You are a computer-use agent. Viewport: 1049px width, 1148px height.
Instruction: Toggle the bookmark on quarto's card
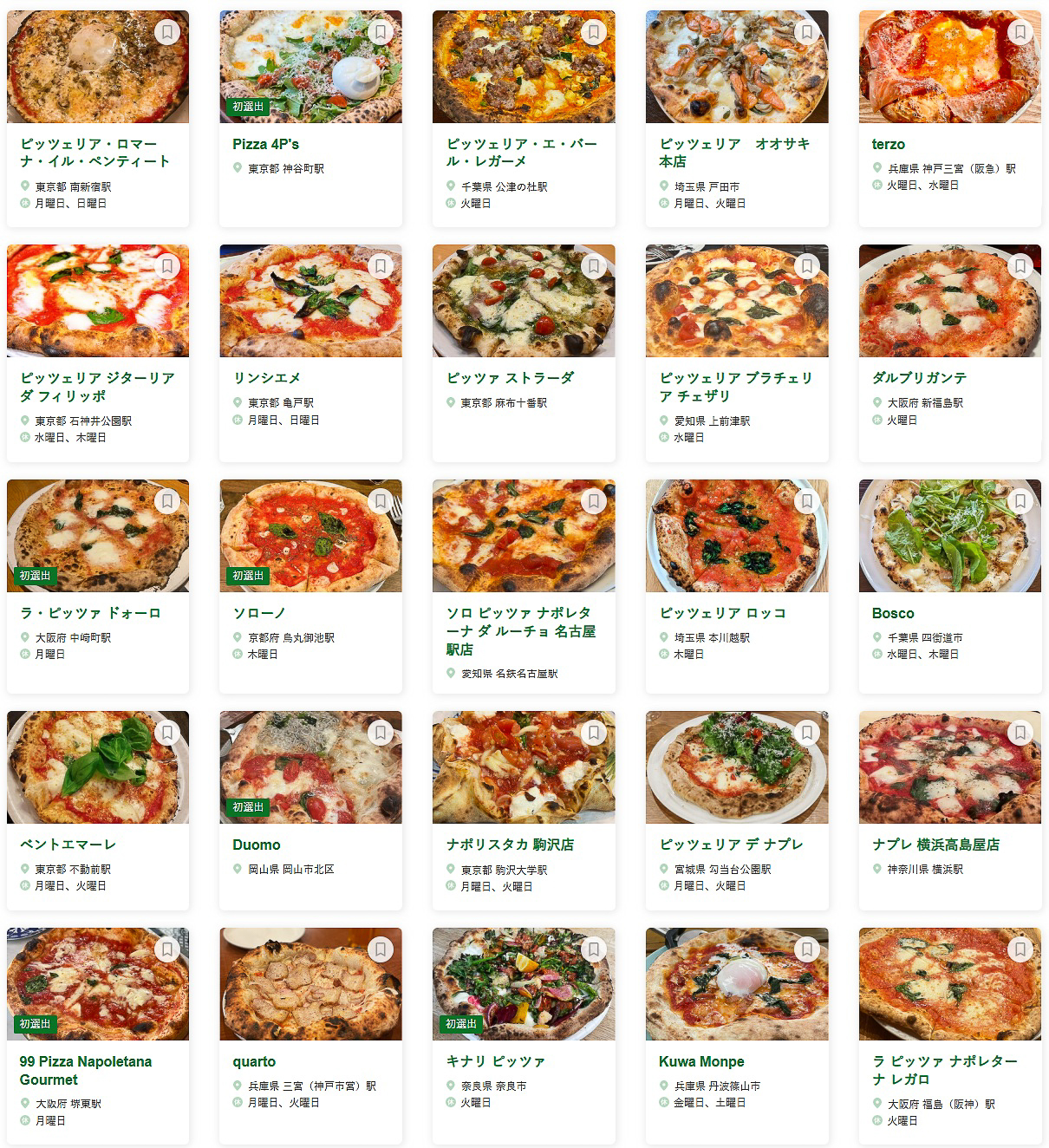[380, 949]
